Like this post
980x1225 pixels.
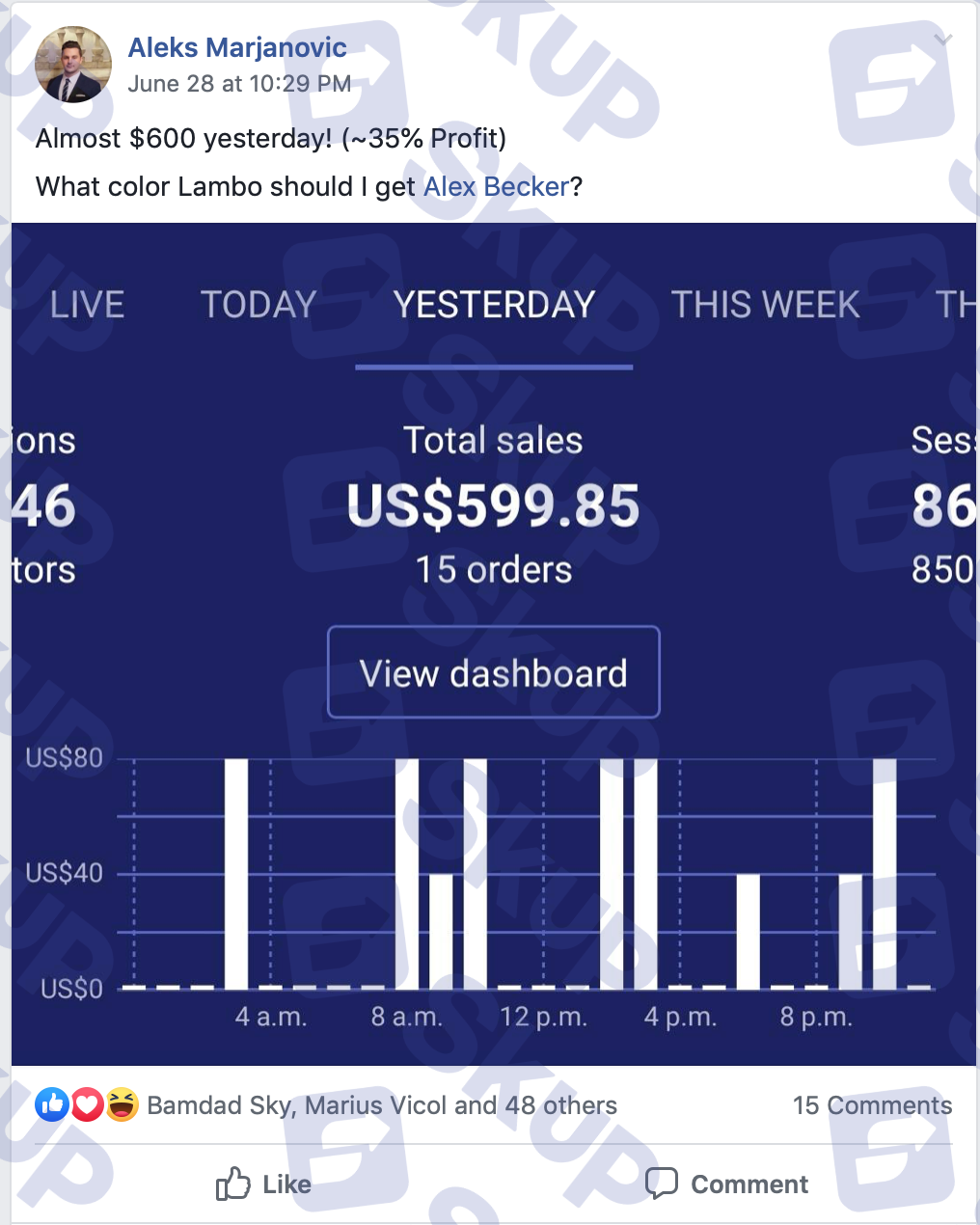pos(263,1184)
